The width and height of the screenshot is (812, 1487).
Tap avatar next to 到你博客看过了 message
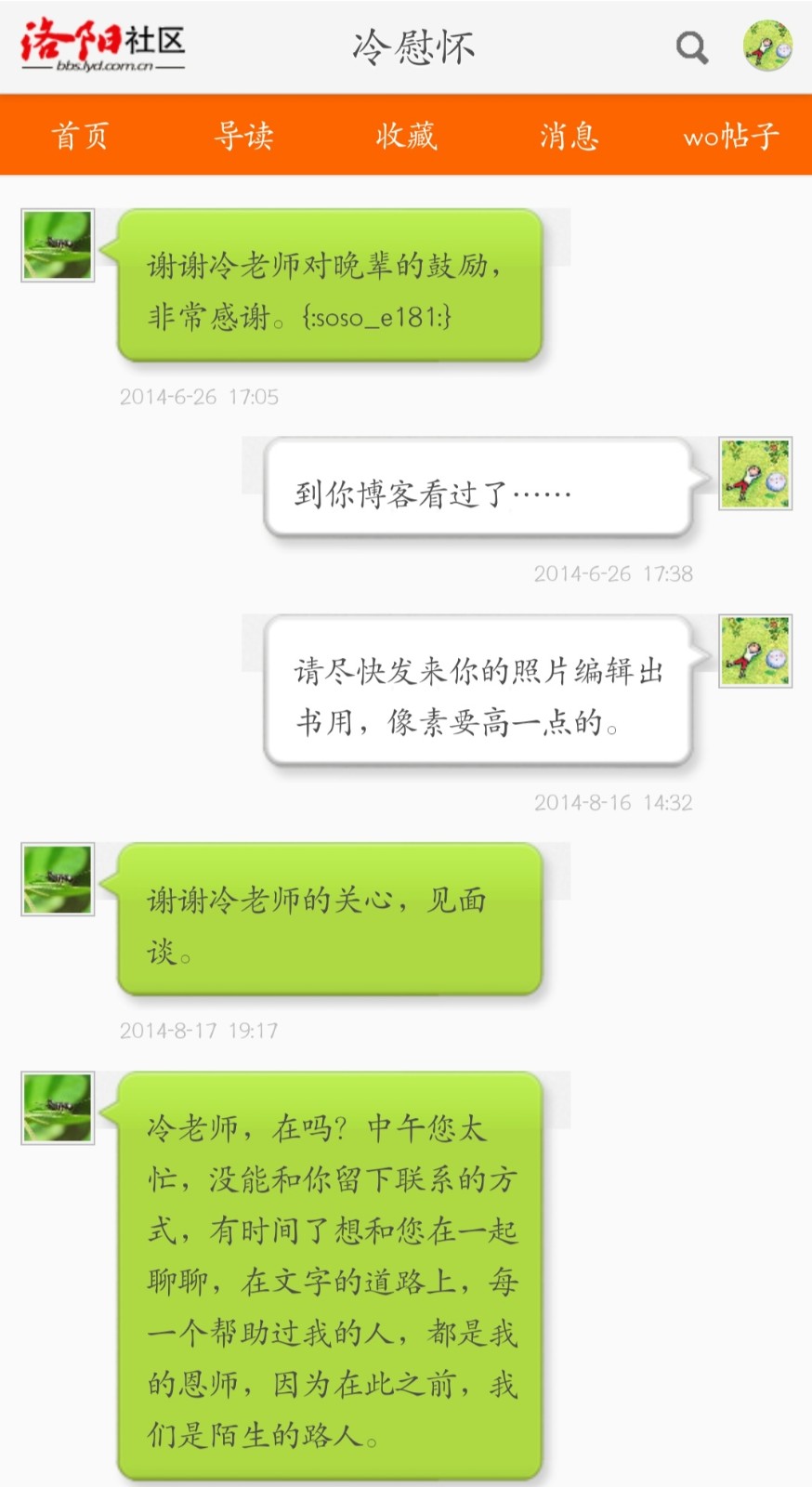click(755, 474)
